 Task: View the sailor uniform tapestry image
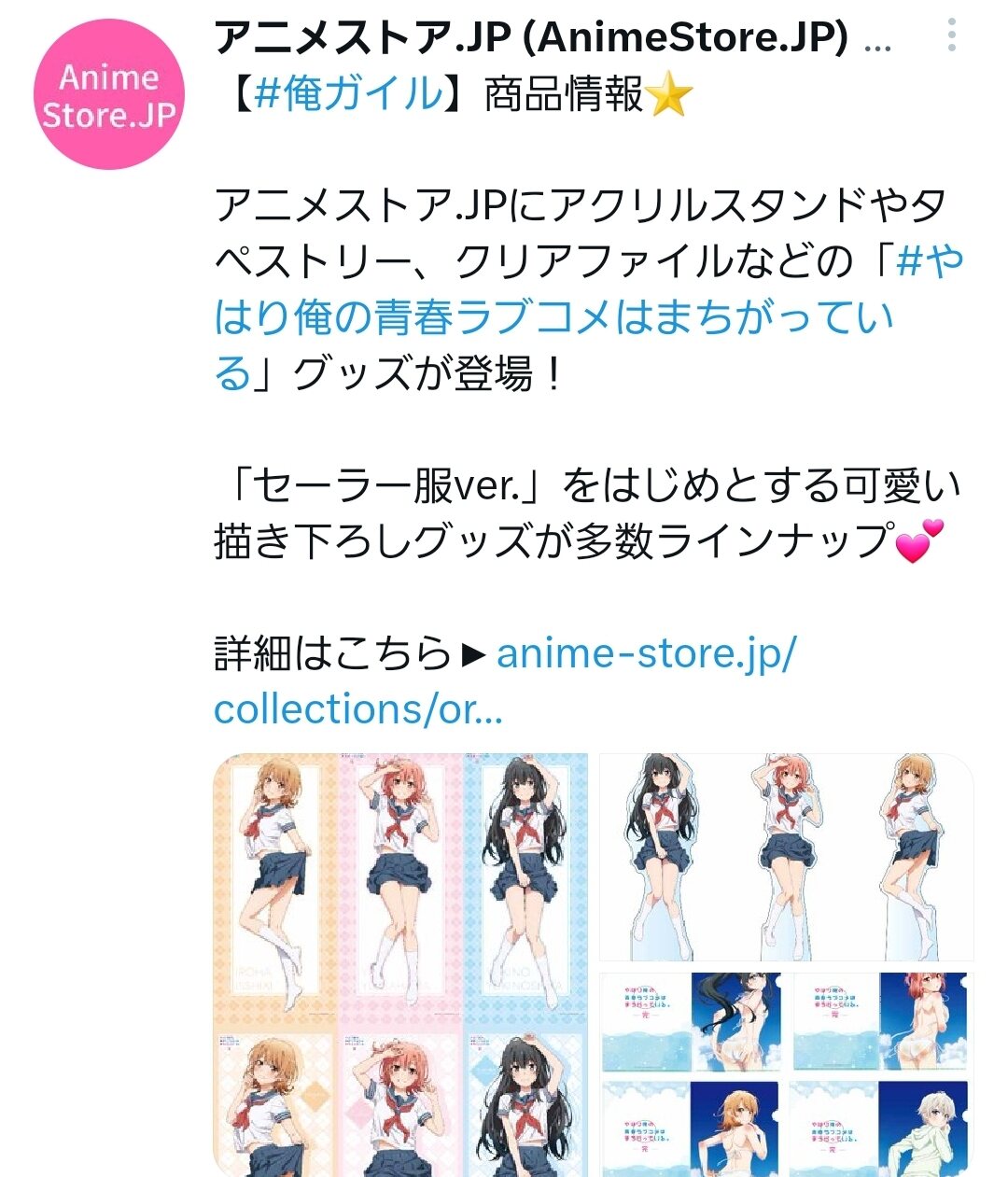coord(401,963)
